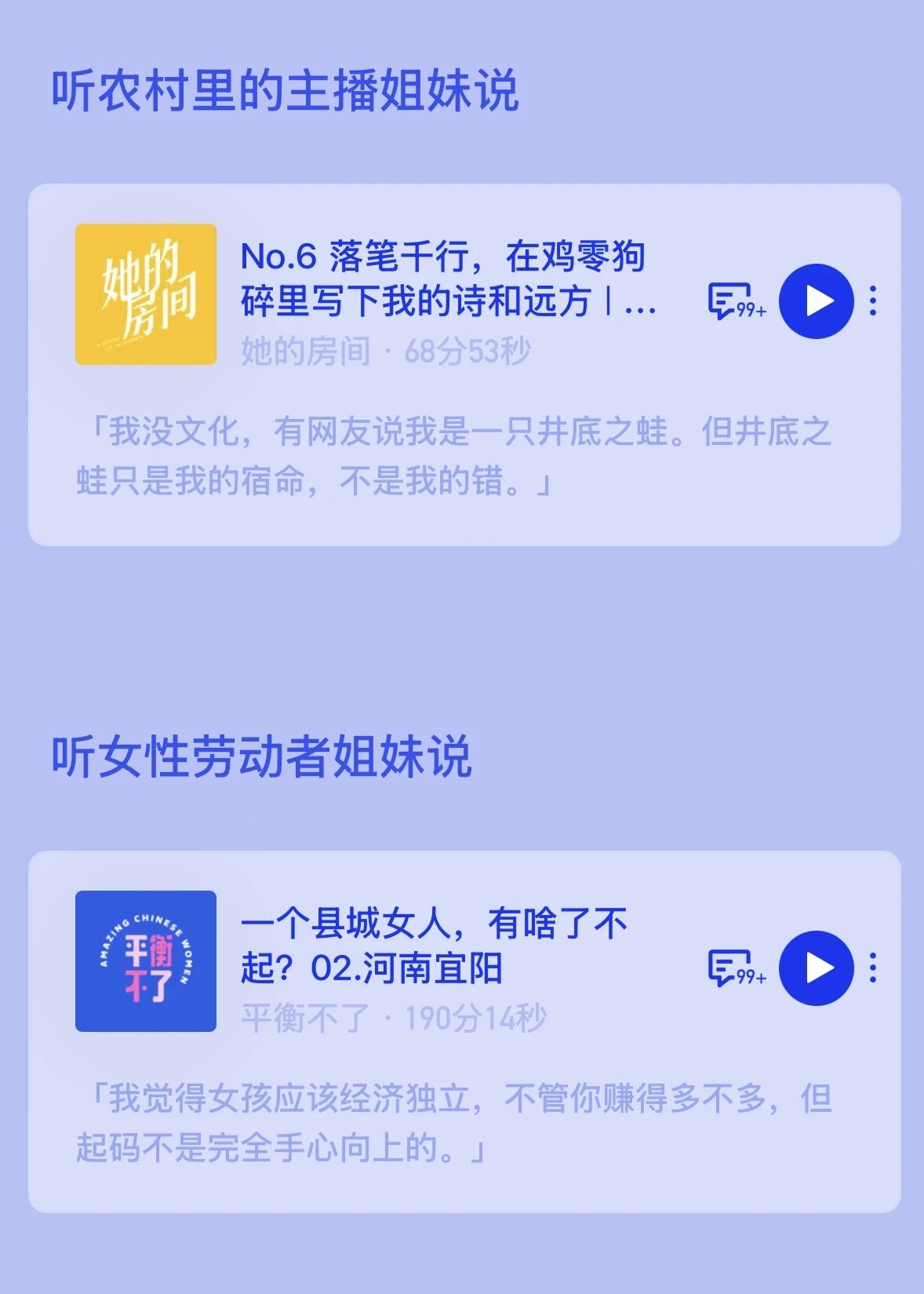Play the 平衡不了 河南宜阳 episode
Image resolution: width=924 pixels, height=1294 pixels.
point(816,968)
